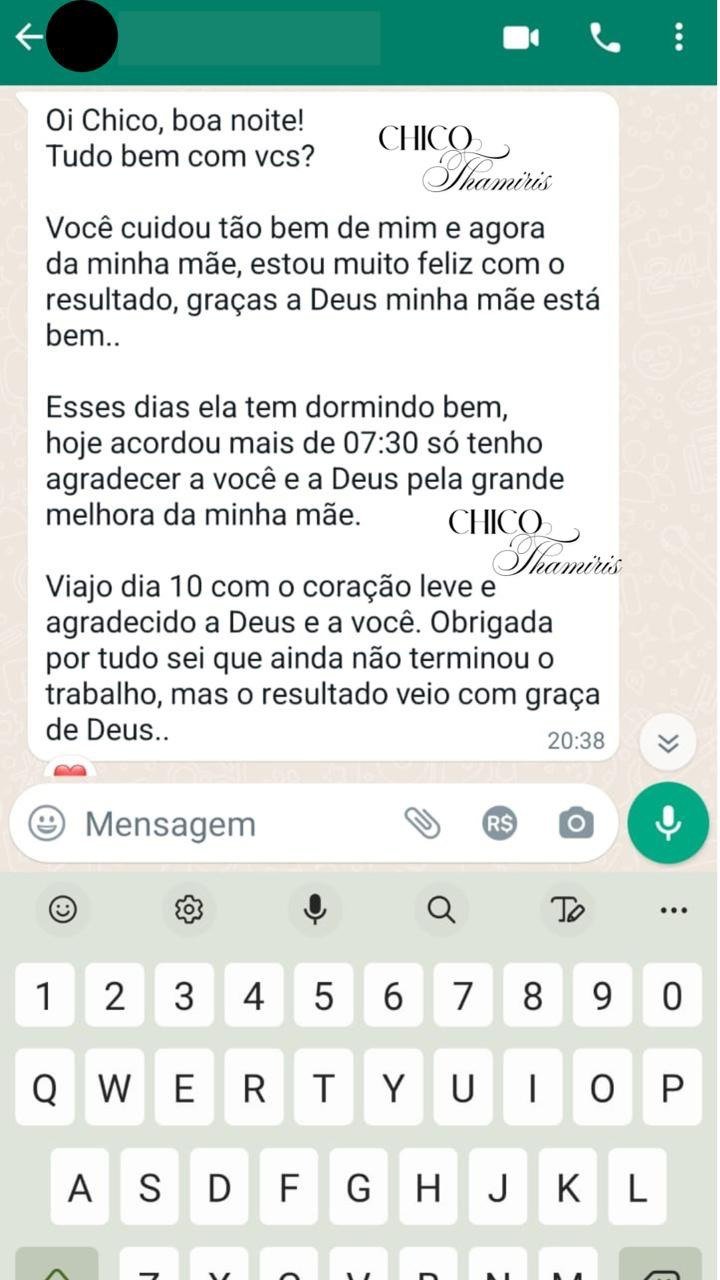Open the keyboard text editing tool

[568, 909]
